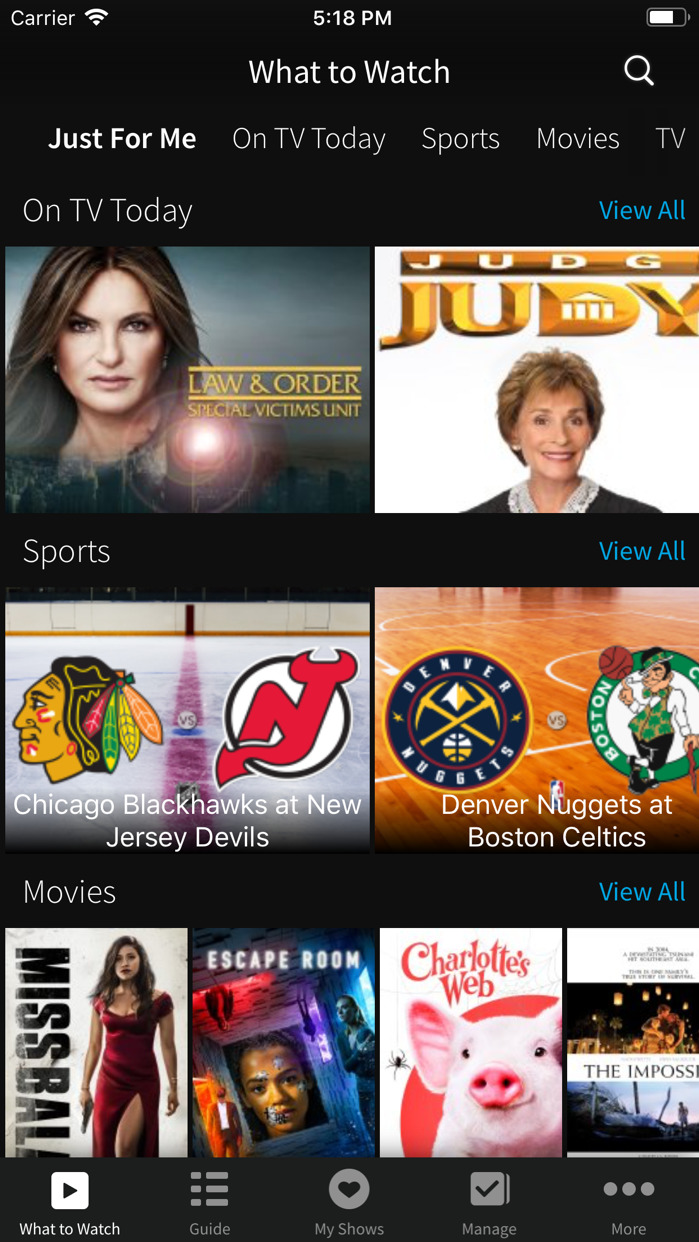699x1242 pixels.
Task: Open the Charlotte's Web movie
Action: [471, 1042]
